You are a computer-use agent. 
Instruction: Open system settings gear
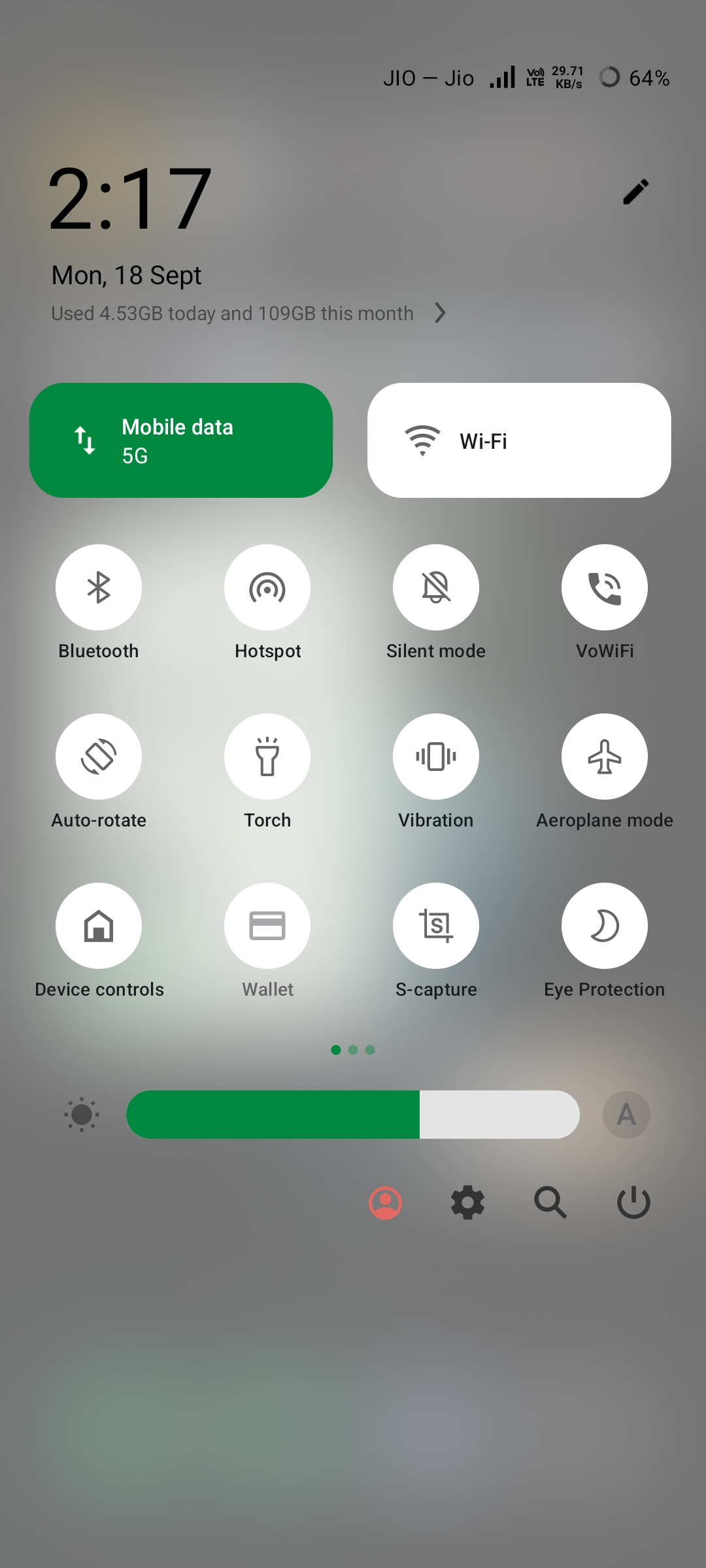[468, 1203]
